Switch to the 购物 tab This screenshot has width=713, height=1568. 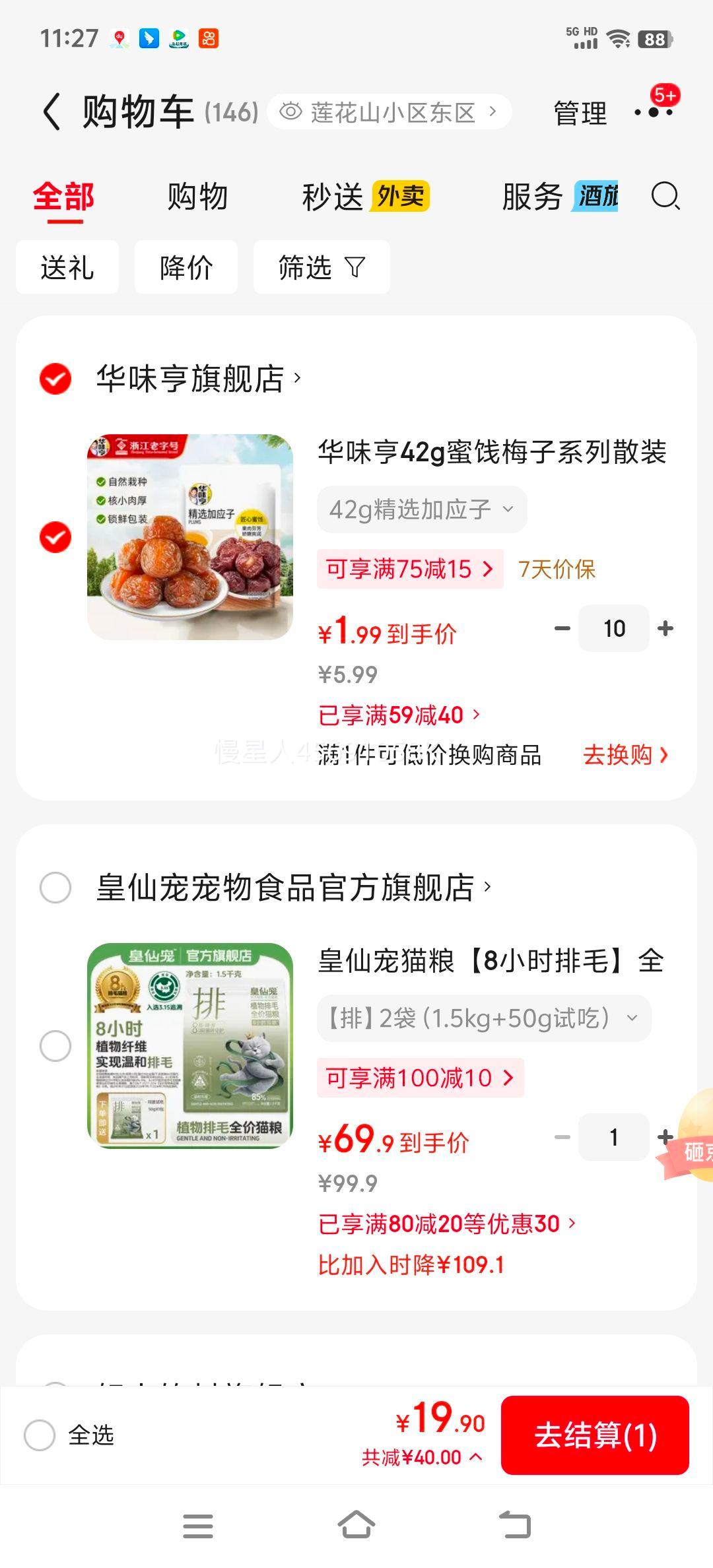tap(197, 197)
